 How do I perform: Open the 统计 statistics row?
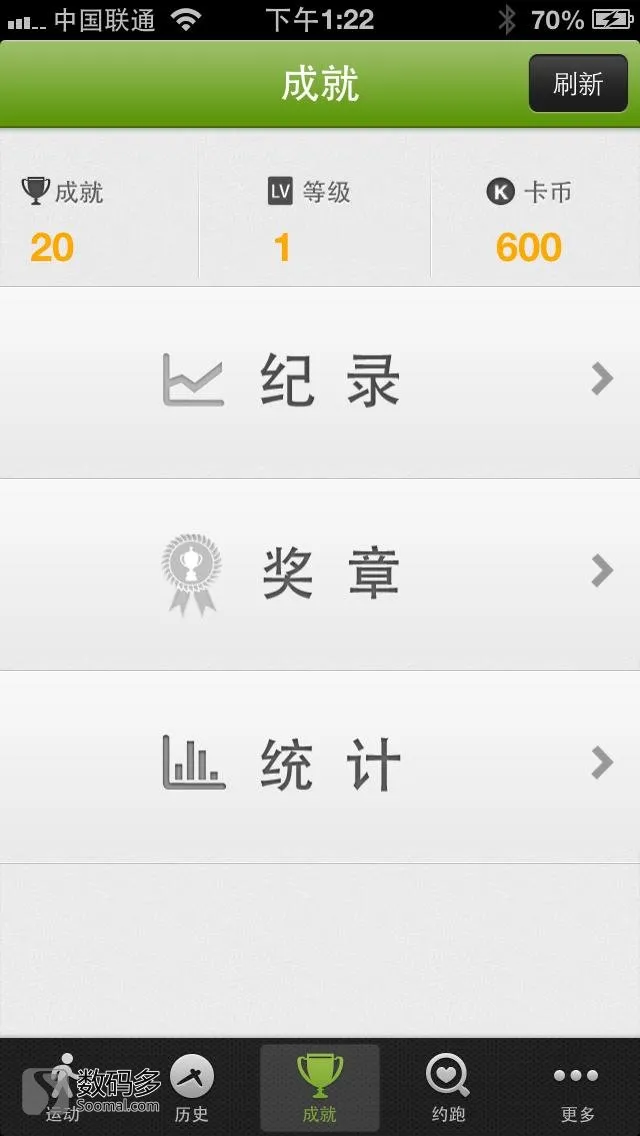[320, 765]
